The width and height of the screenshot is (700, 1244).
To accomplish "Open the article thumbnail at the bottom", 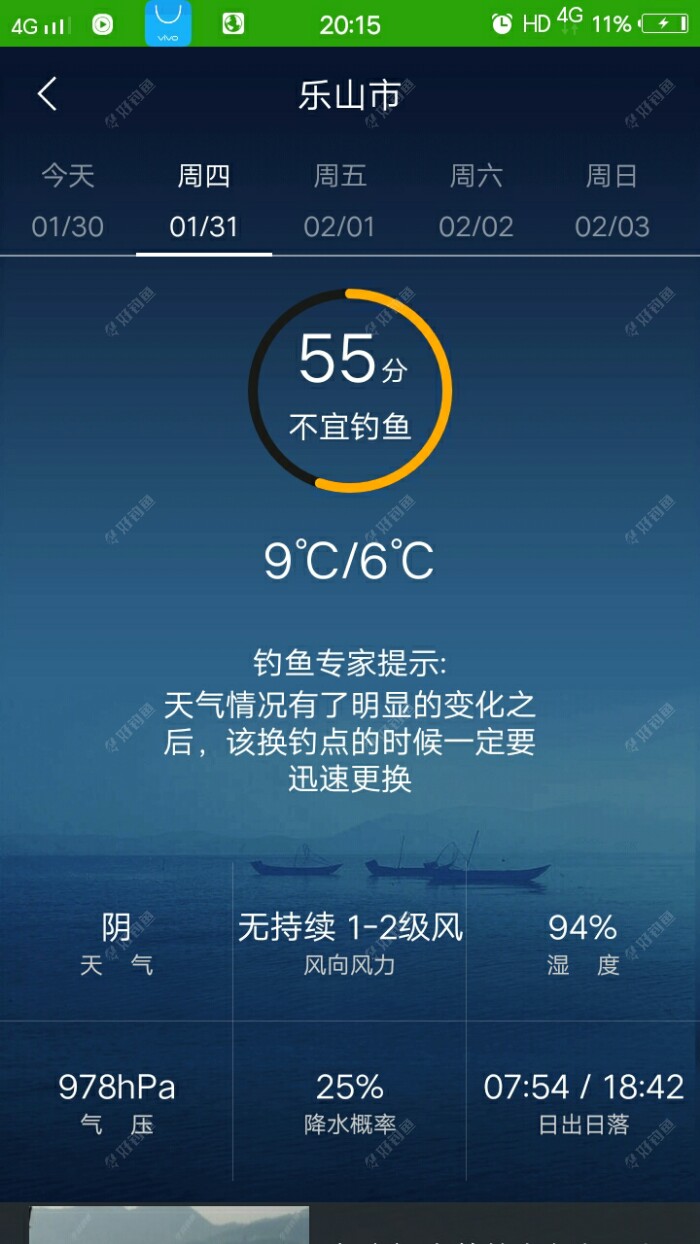I will click(170, 1226).
